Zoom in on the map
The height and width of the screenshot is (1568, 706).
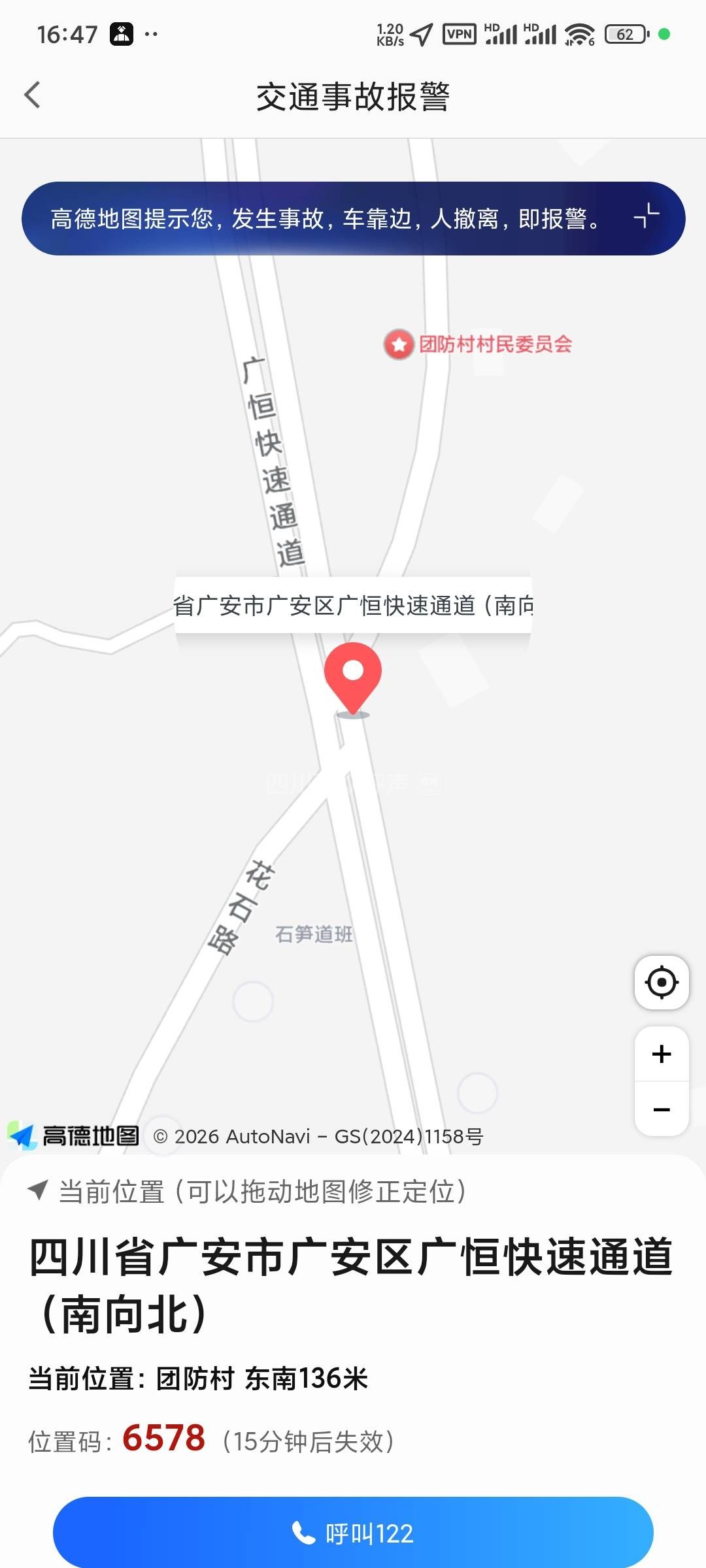[662, 1054]
